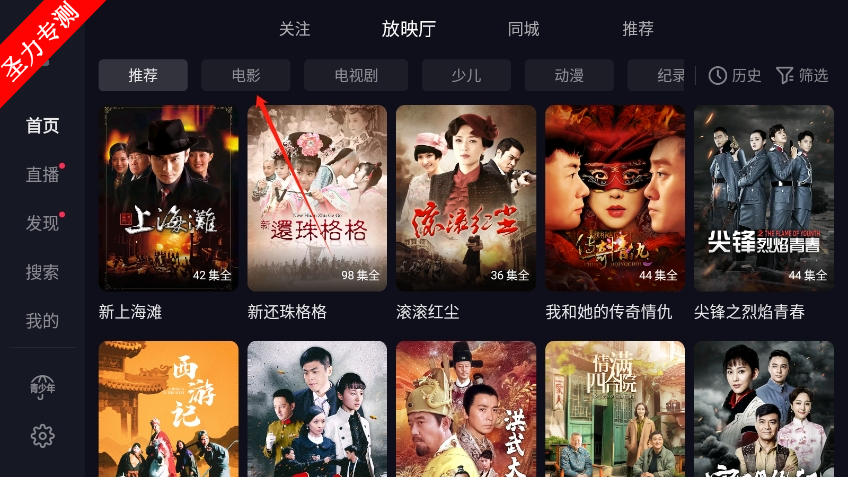The image size is (848, 477).
Task: Filter by the 动漫 category chip
Action: coord(569,75)
